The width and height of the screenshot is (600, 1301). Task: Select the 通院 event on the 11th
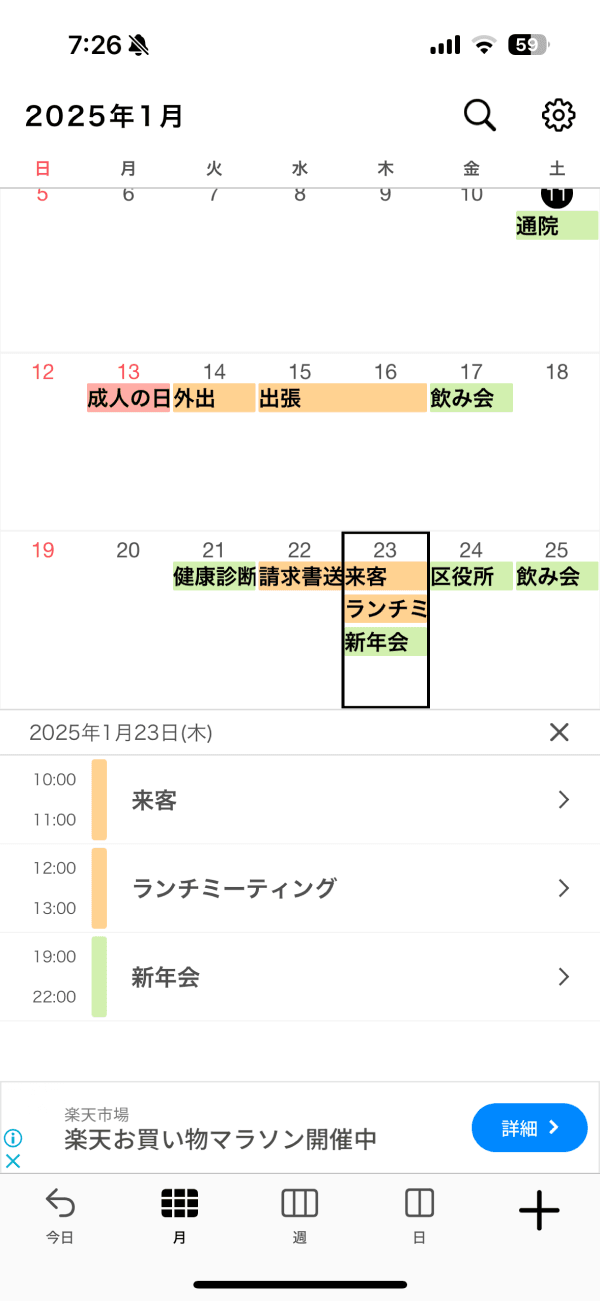pos(556,226)
